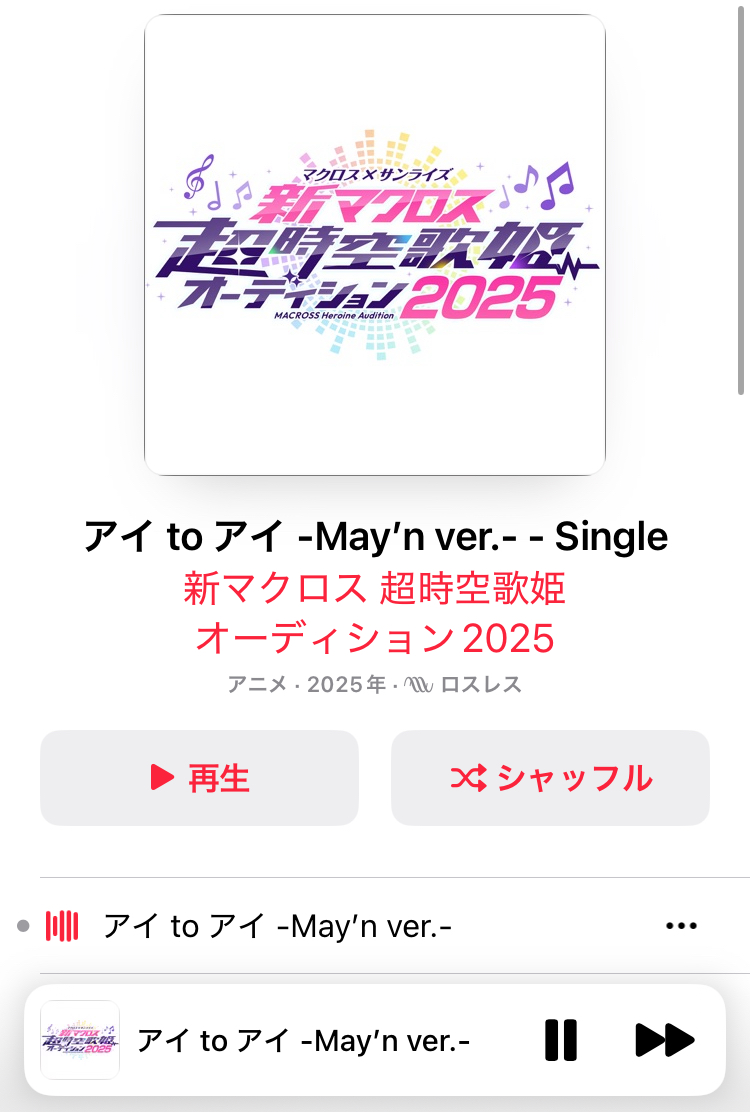This screenshot has height=1112, width=750.
Task: Tap the 再生 play button
Action: 199,778
